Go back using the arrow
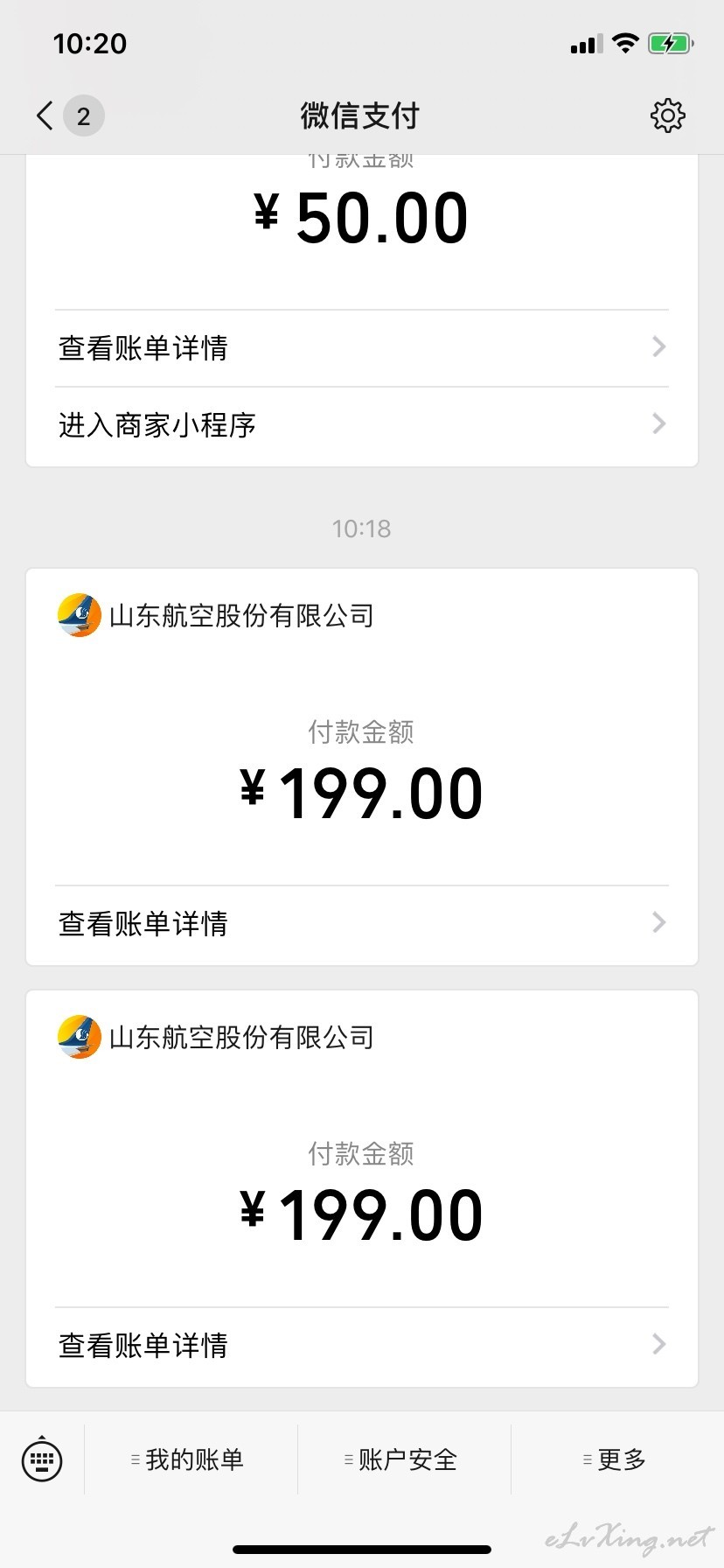724x1568 pixels. [x=45, y=115]
